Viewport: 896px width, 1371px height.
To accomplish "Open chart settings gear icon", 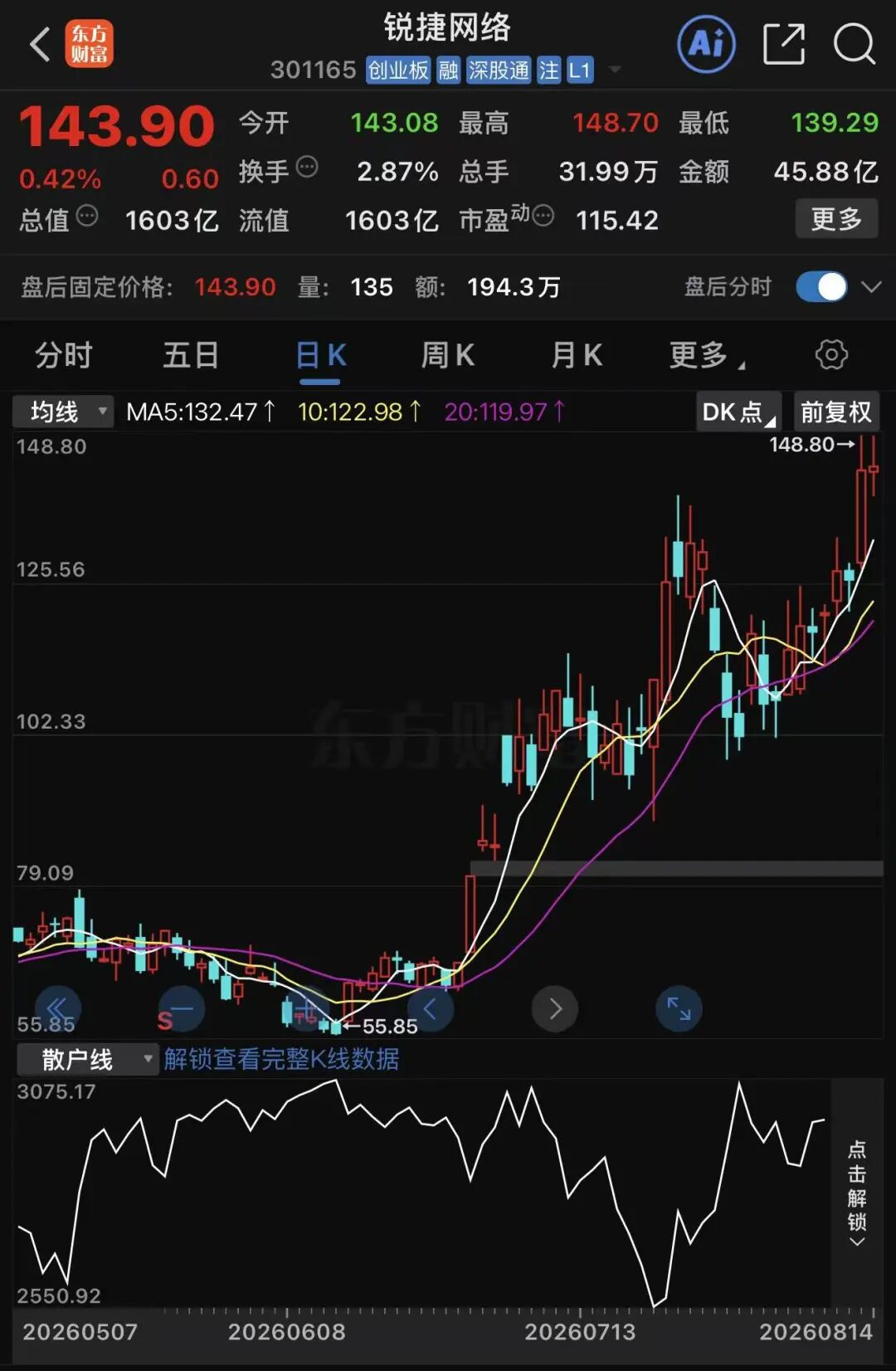I will 831,354.
